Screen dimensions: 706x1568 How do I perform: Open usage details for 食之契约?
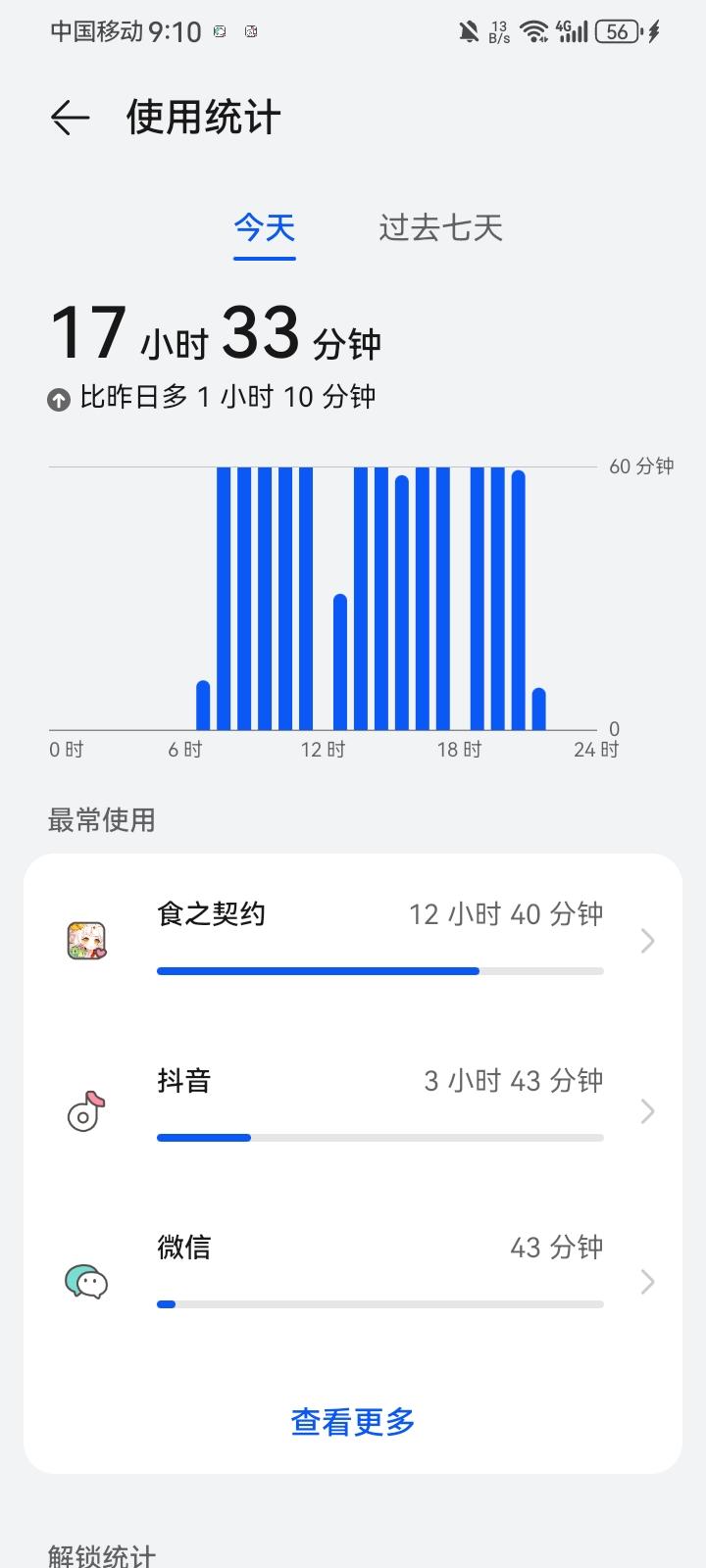(353, 941)
